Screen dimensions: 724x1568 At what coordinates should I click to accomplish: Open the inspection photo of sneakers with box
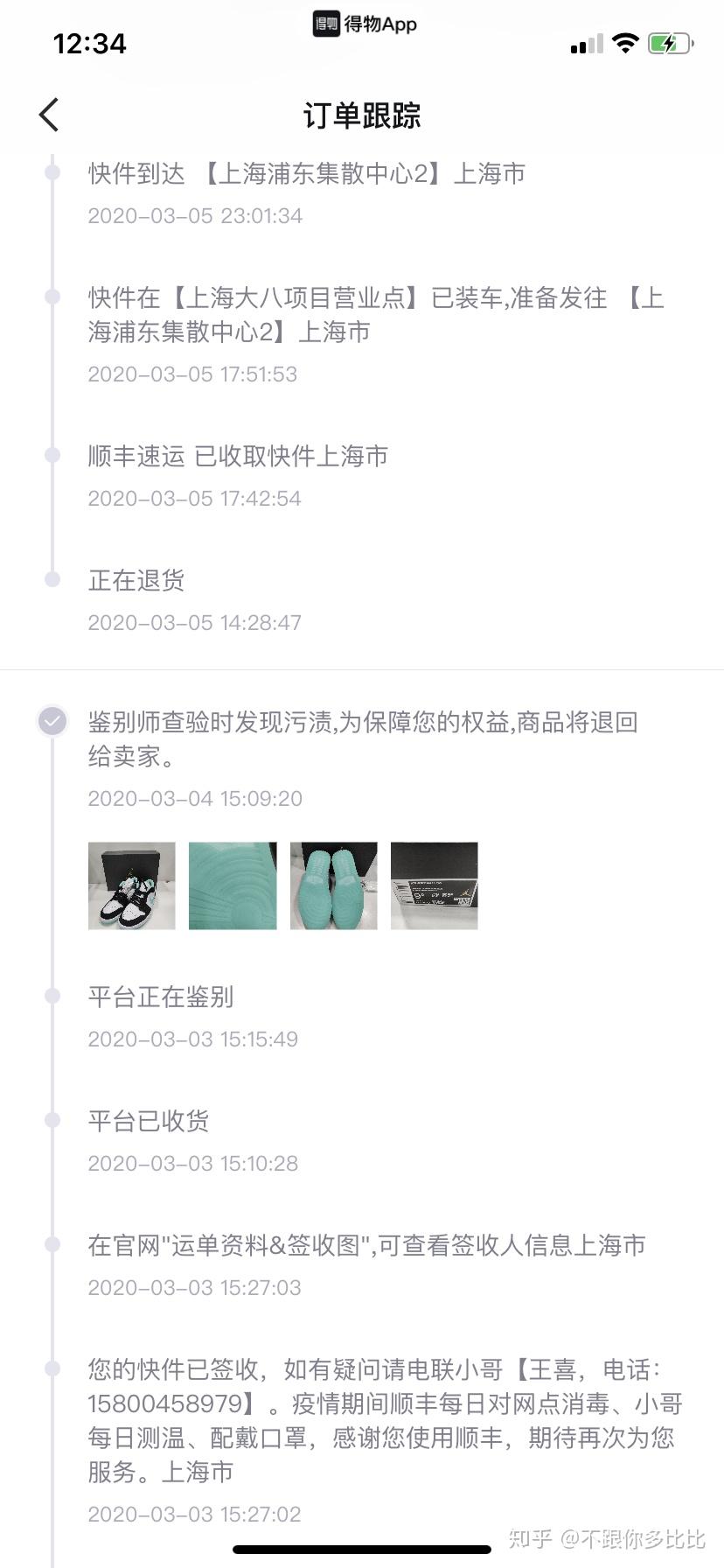(132, 885)
